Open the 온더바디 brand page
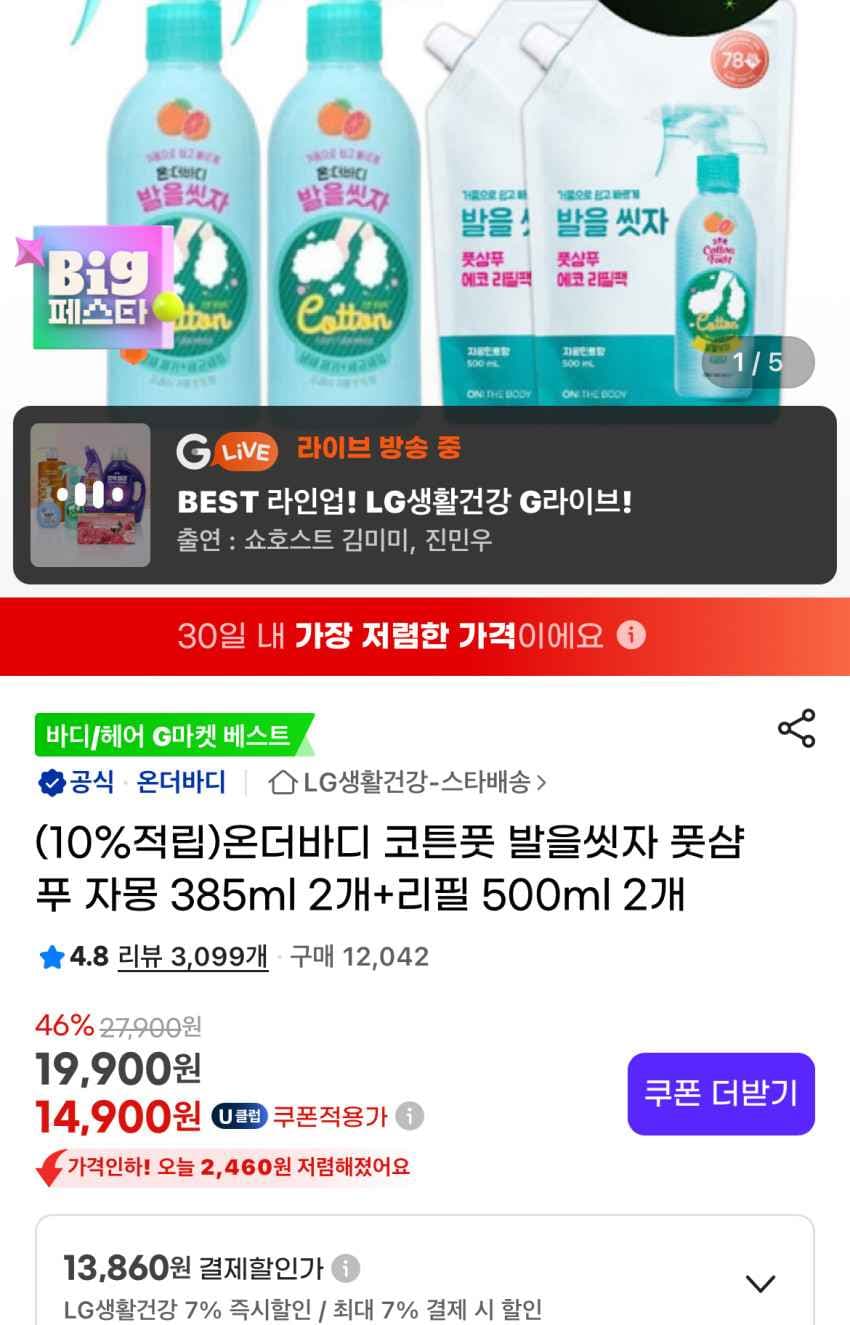 tap(181, 782)
